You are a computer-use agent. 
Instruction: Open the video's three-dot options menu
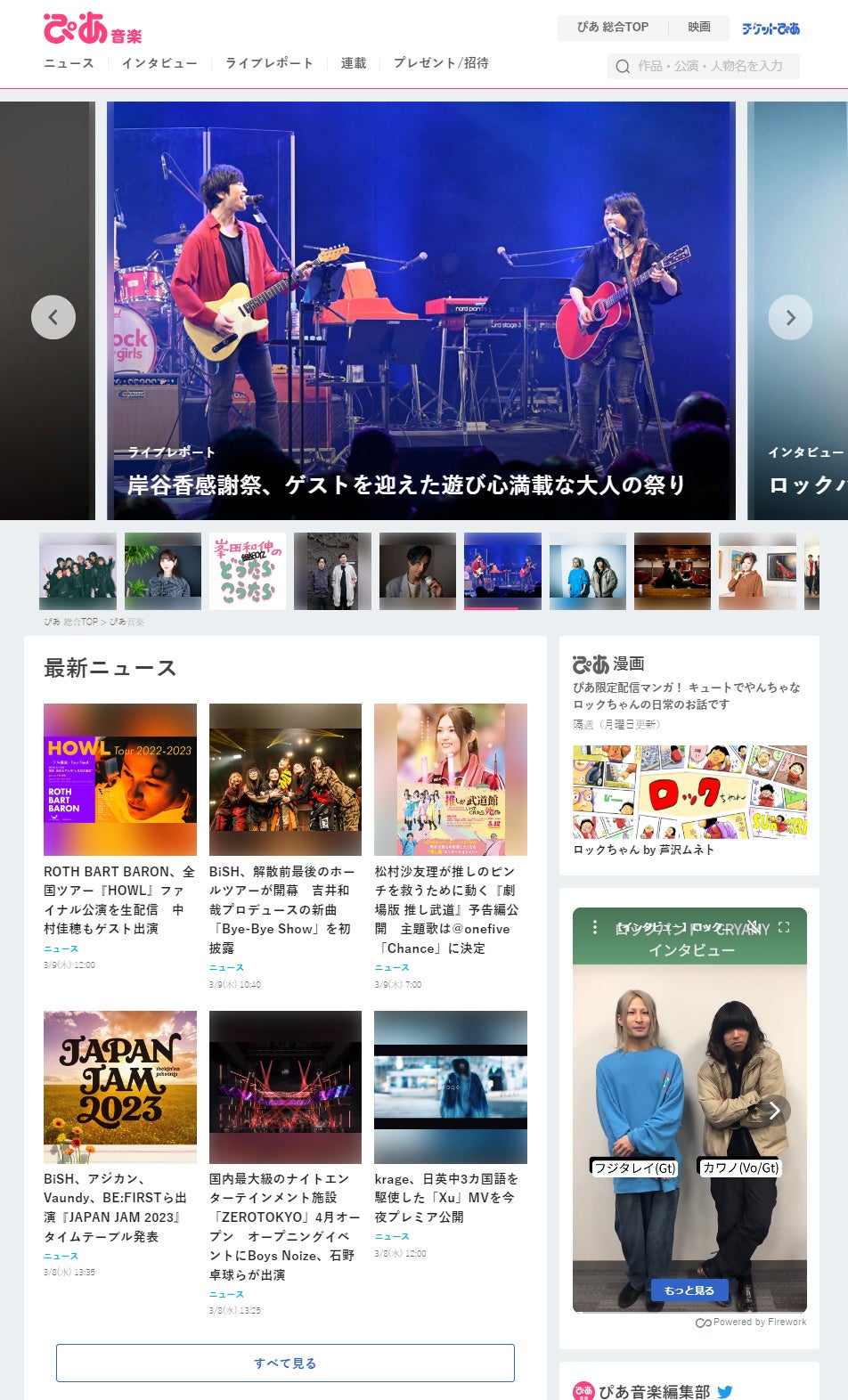(595, 927)
